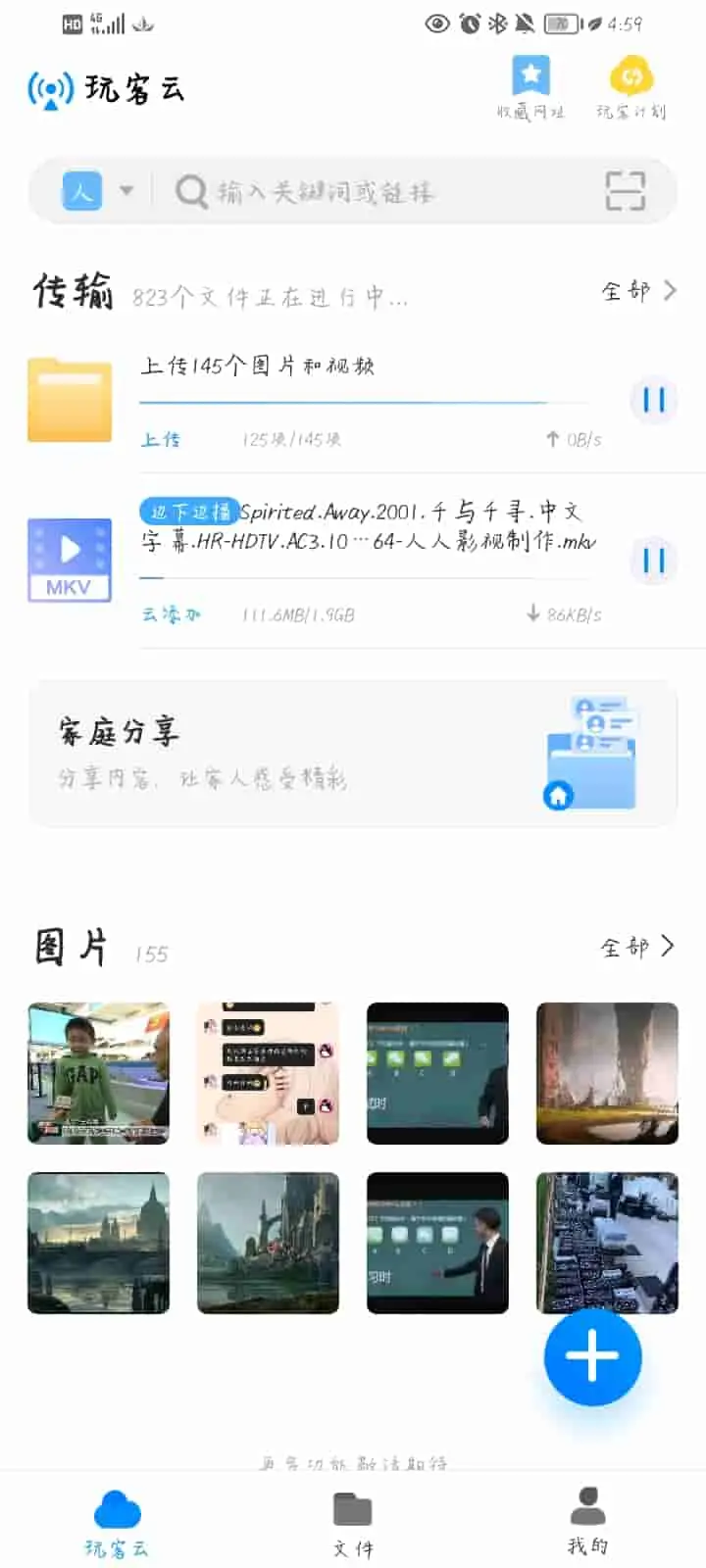
Task: Pause the Spirited Away MKV download
Action: point(654,561)
